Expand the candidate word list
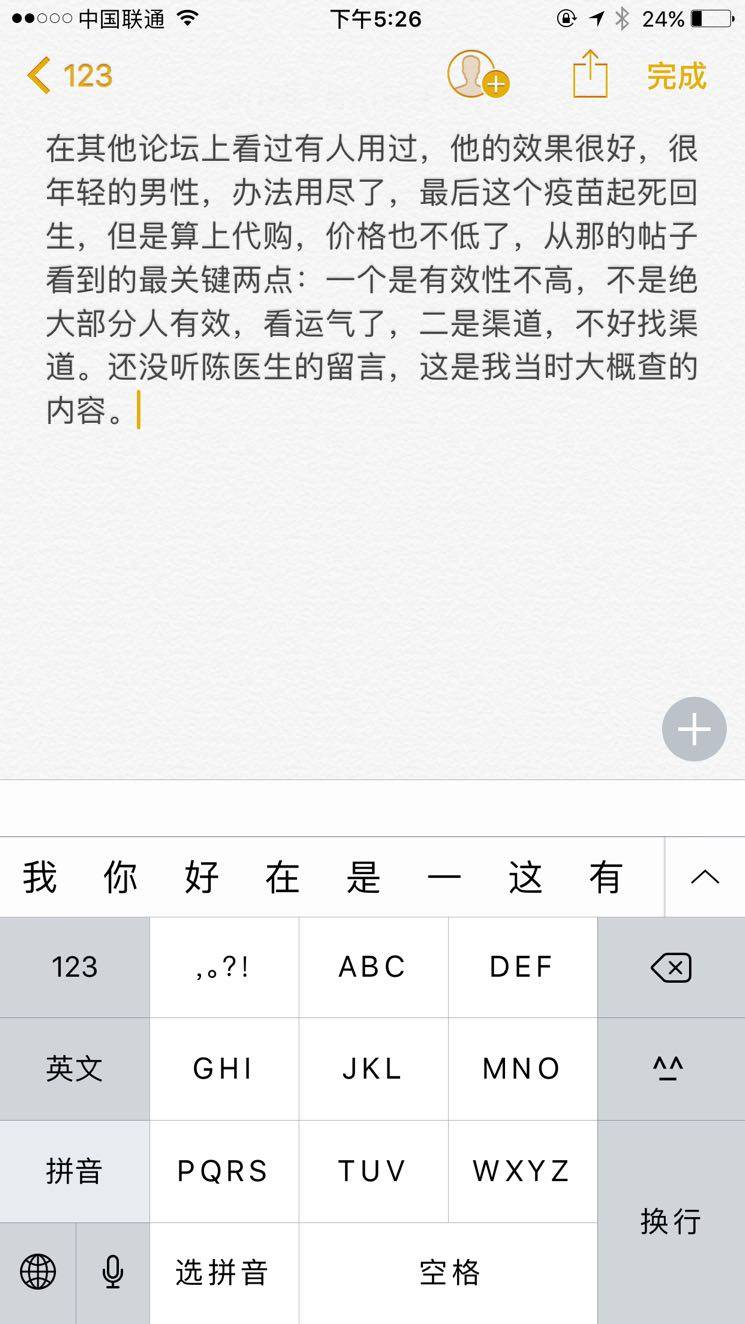Screen dimensions: 745x1324 (704, 877)
